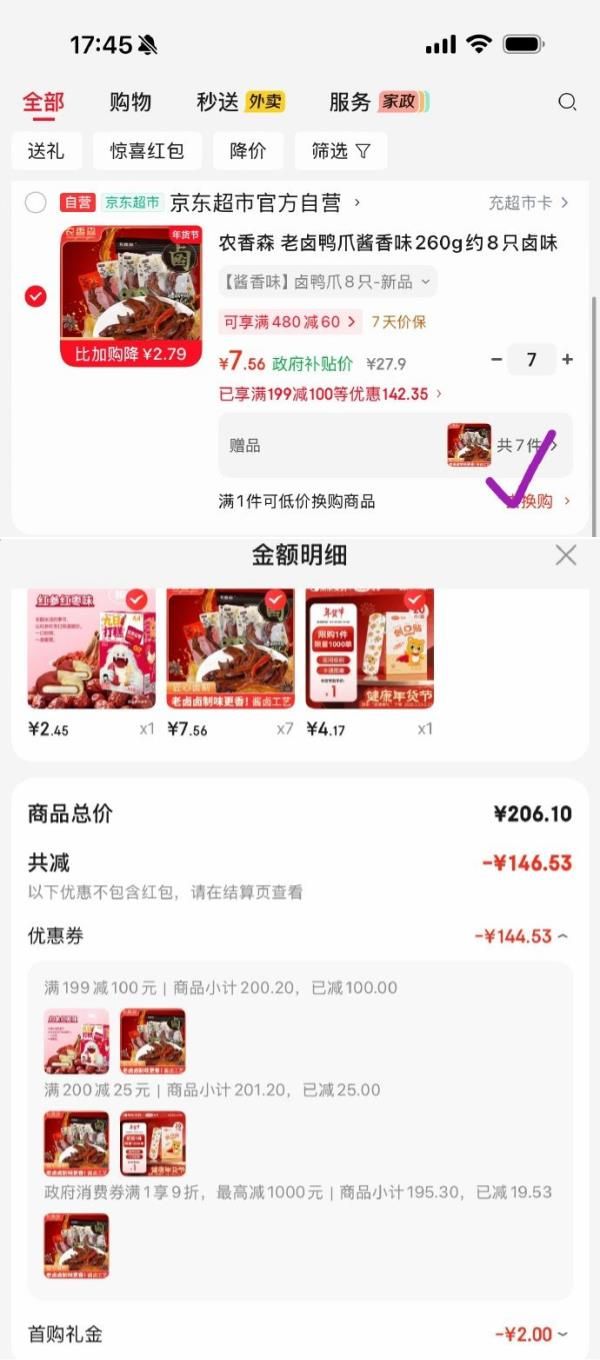The width and height of the screenshot is (600, 1360).
Task: Open the 赠品 gift row
Action: [395, 445]
